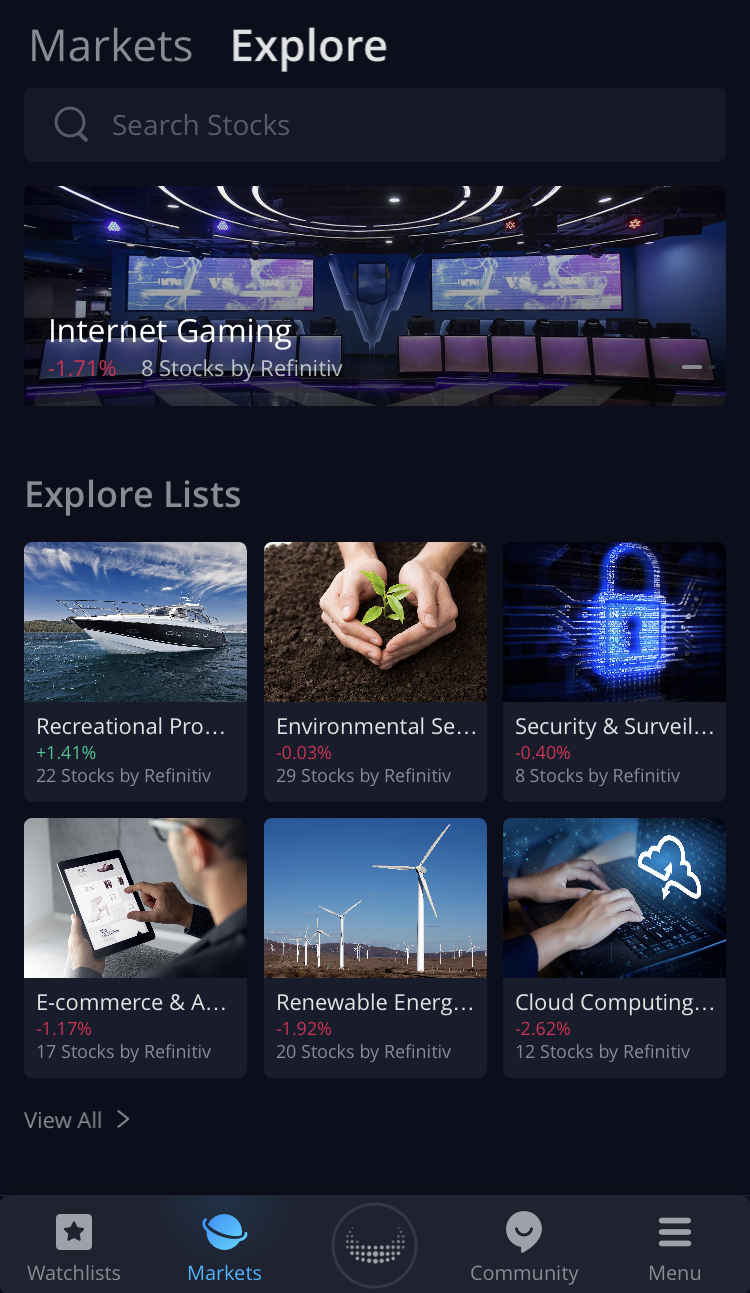This screenshot has width=750, height=1293.
Task: Open the Security & Surveillance list card
Action: tap(614, 671)
